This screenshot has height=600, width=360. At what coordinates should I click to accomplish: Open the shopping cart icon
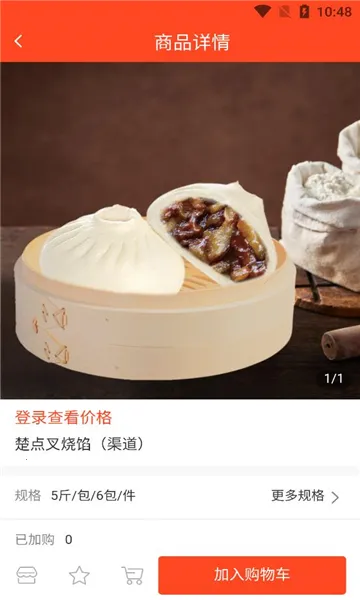(132, 575)
